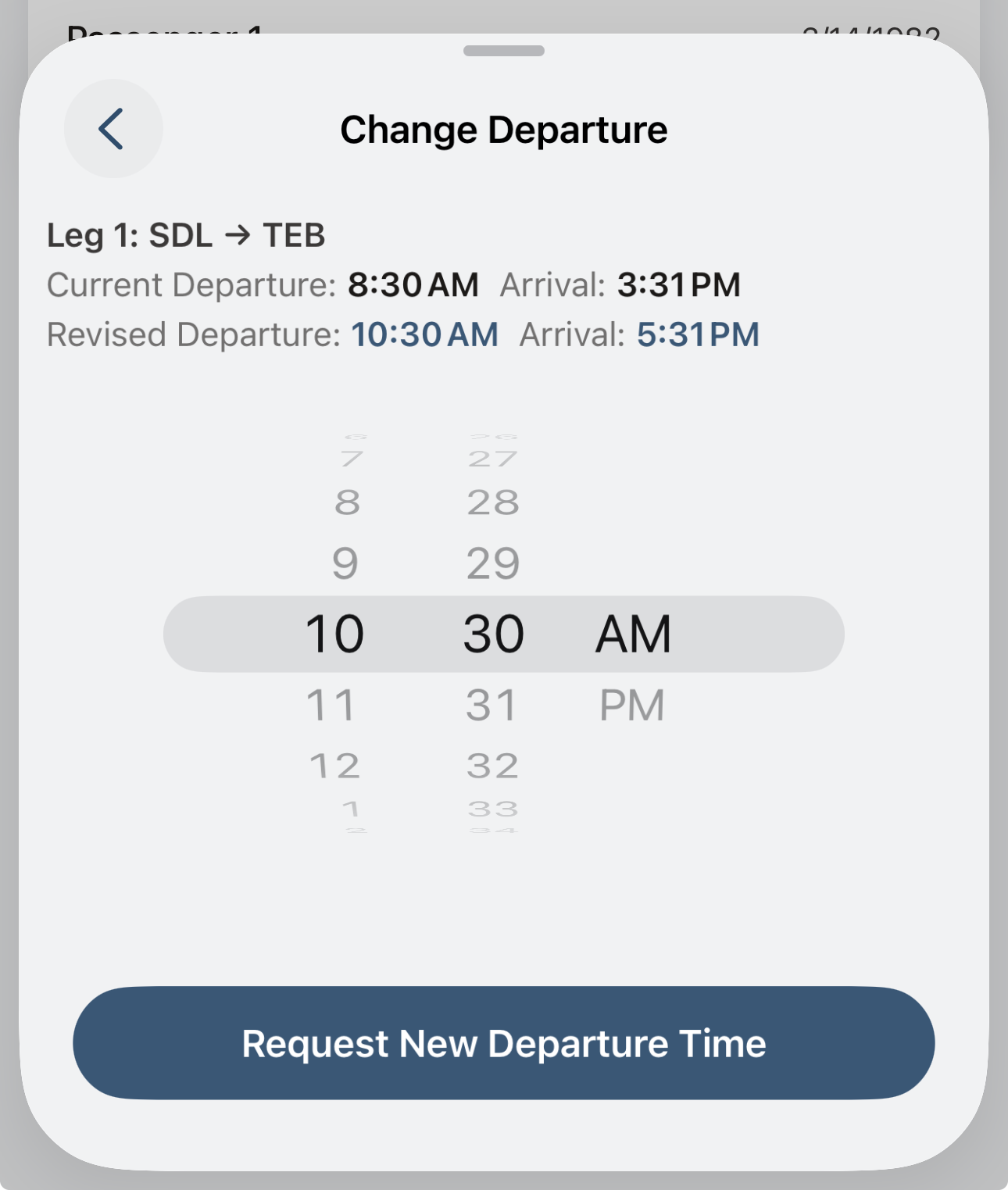Switch the time period to PM
This screenshot has height=1190, width=1008.
(631, 703)
